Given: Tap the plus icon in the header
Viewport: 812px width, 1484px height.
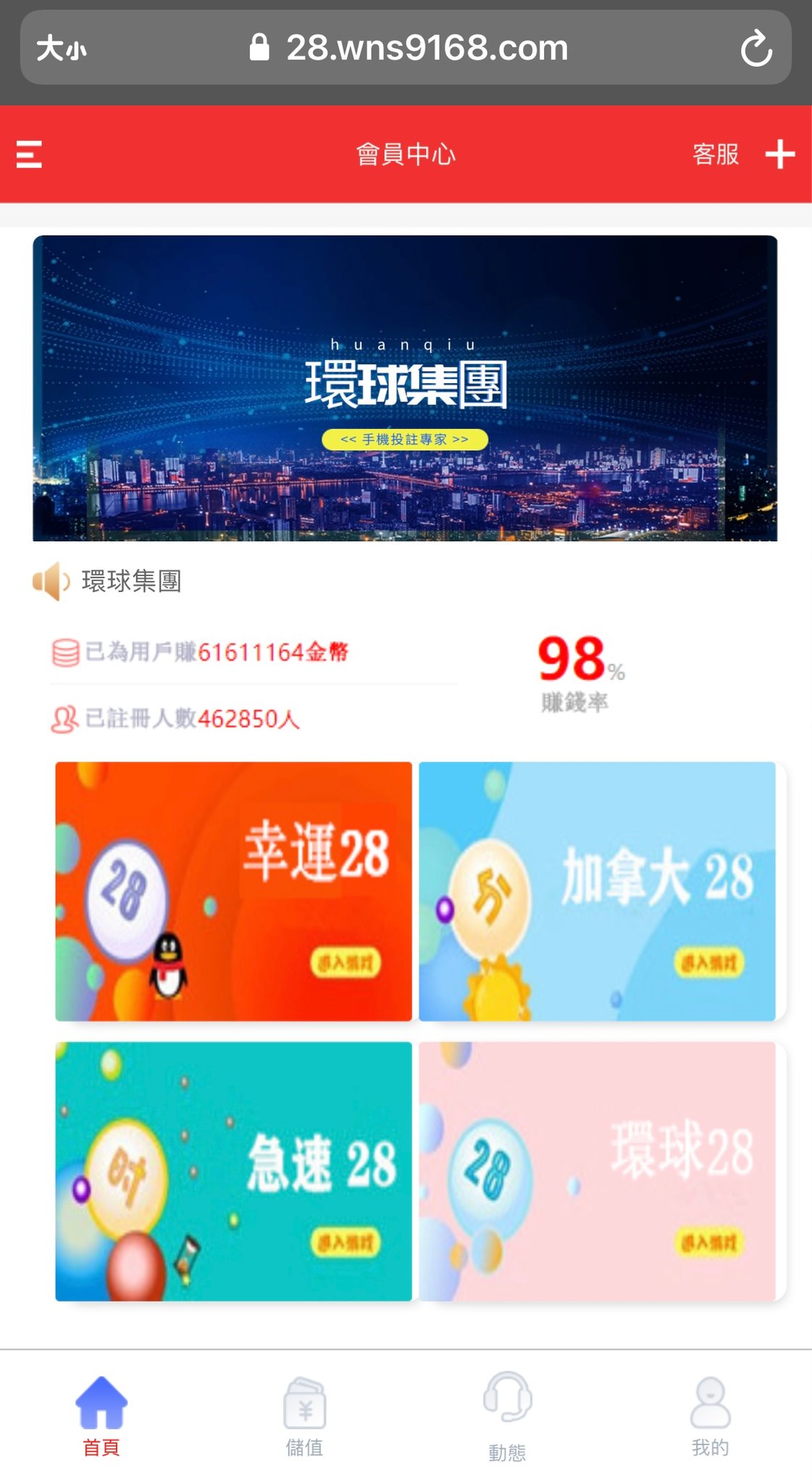Looking at the screenshot, I should (779, 154).
